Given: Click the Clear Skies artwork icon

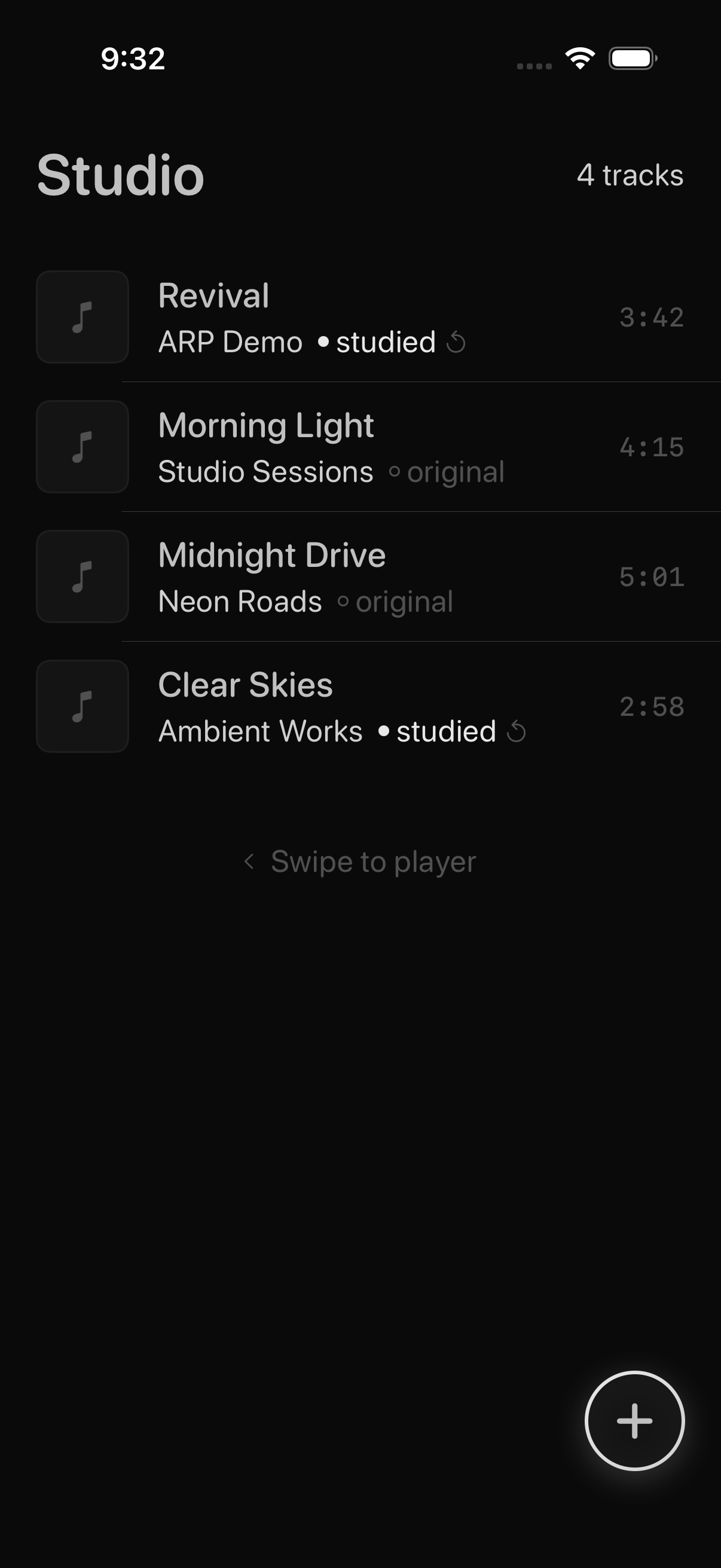Looking at the screenshot, I should tap(82, 706).
